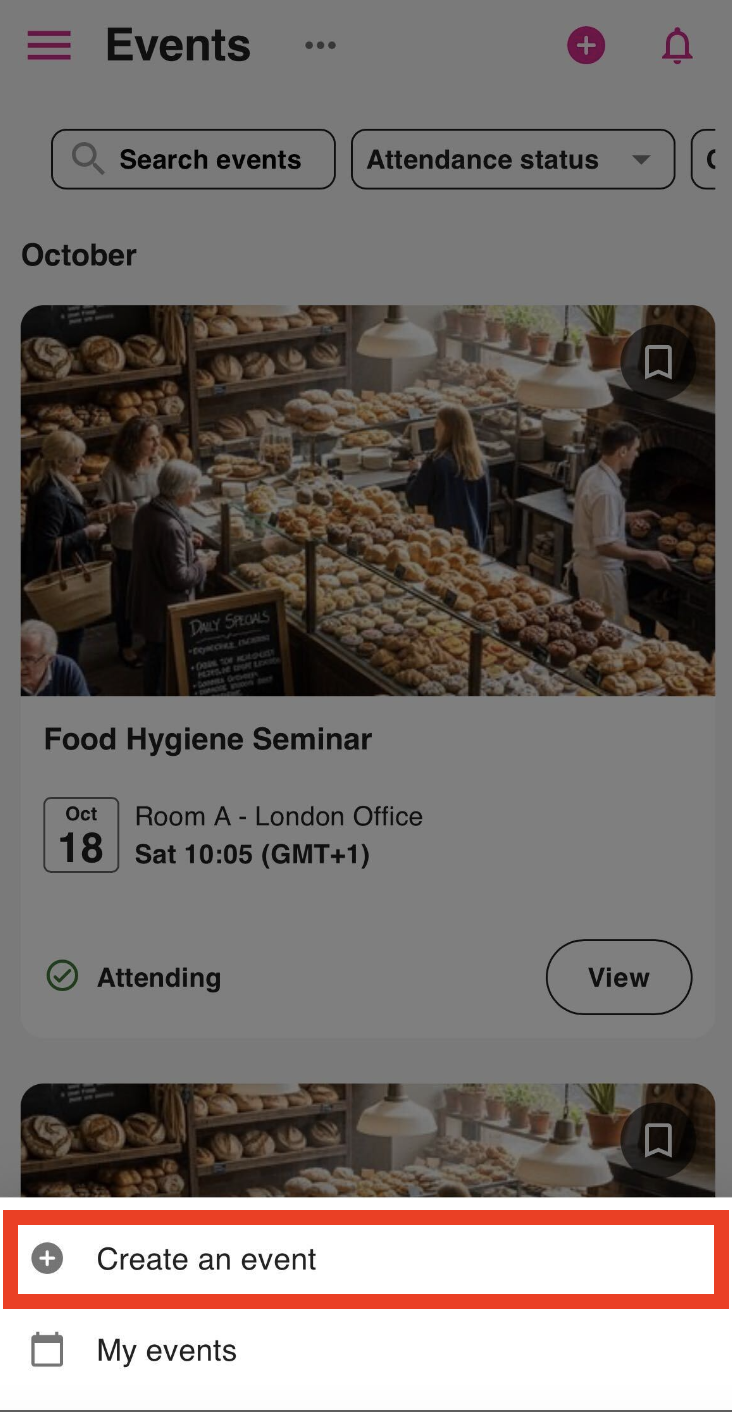Expand the Attendance status dropdown
Image resolution: width=732 pixels, height=1412 pixels.
pyautogui.click(x=513, y=159)
